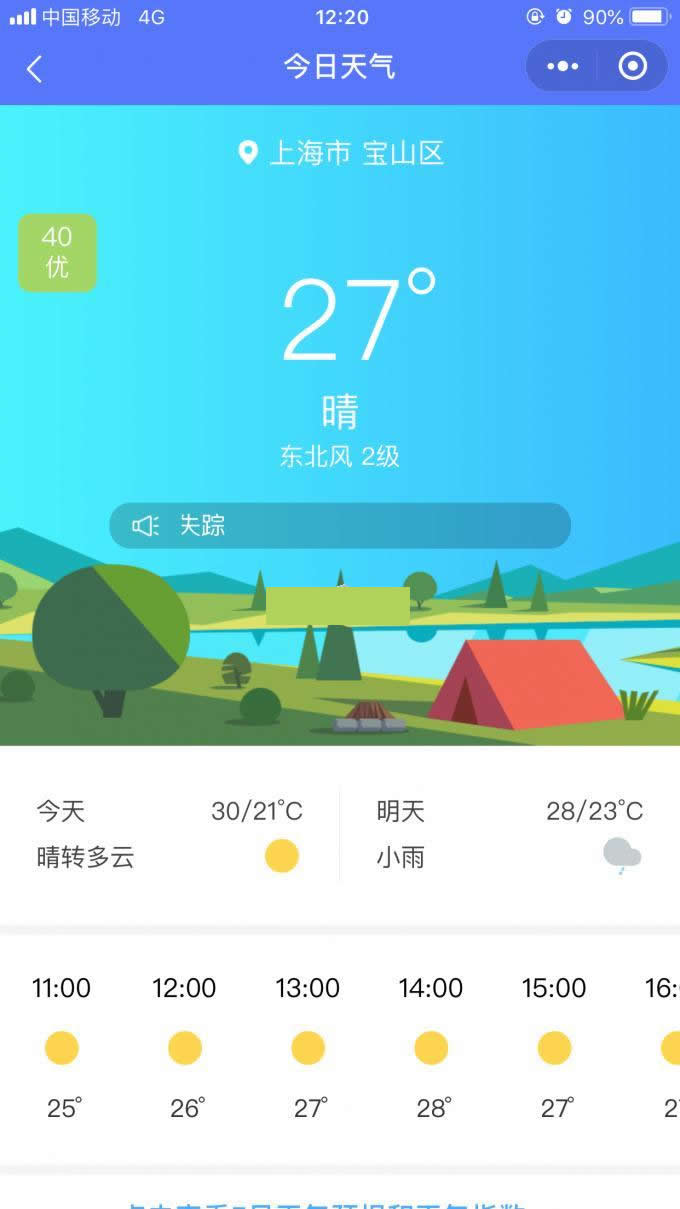The height and width of the screenshot is (1209, 680).
Task: Go back using the top-left arrow
Action: click(x=35, y=69)
